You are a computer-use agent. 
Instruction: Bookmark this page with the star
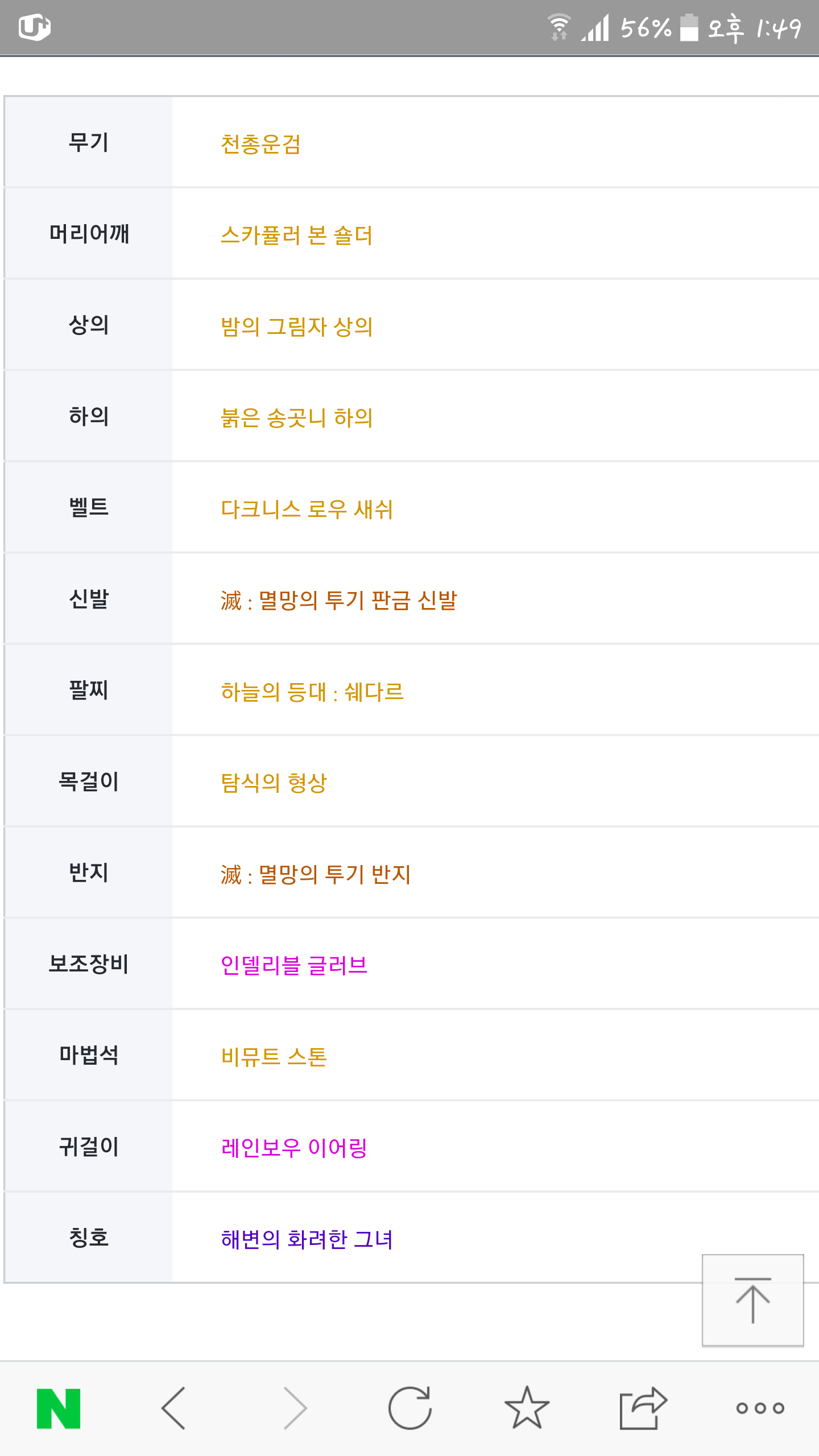(527, 1408)
